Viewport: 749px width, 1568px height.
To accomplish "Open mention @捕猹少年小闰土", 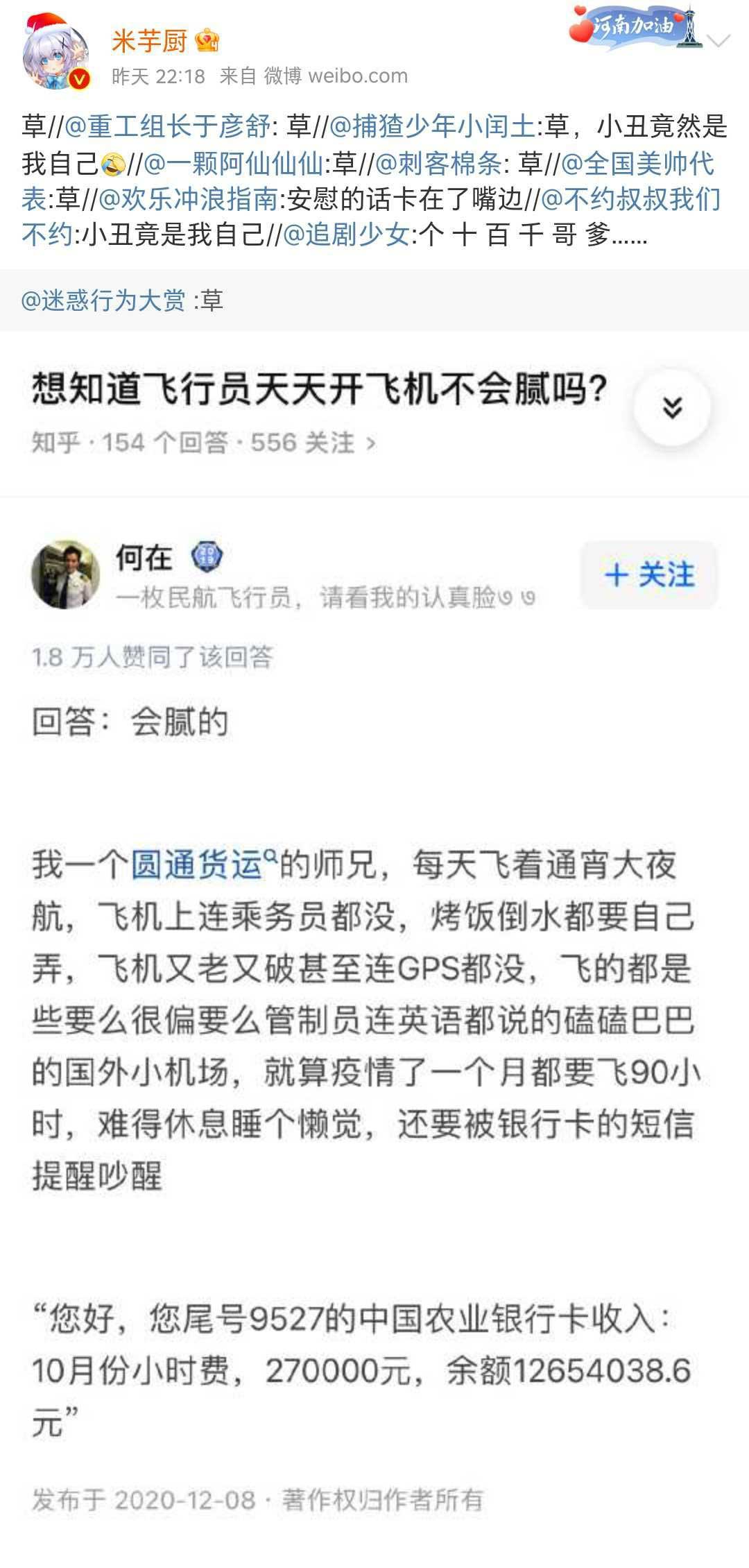I will coord(431,127).
